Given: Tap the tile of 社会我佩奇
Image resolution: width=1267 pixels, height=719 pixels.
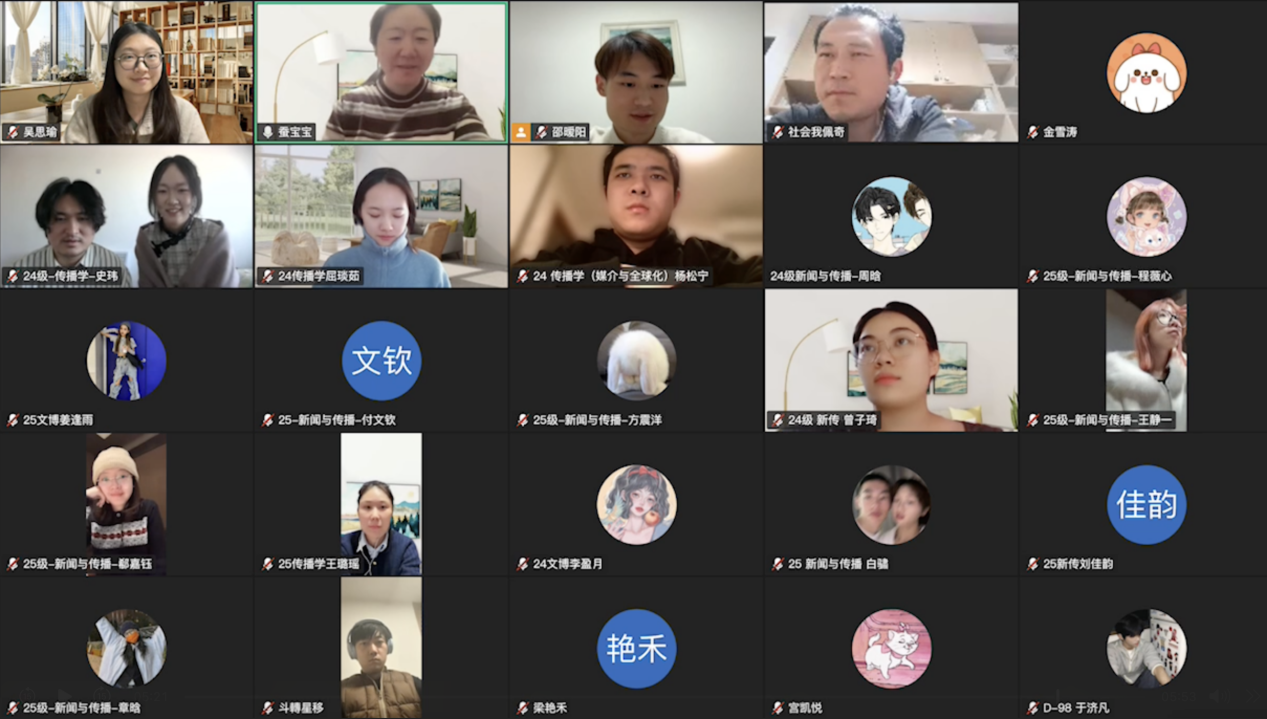Looking at the screenshot, I should point(891,72).
